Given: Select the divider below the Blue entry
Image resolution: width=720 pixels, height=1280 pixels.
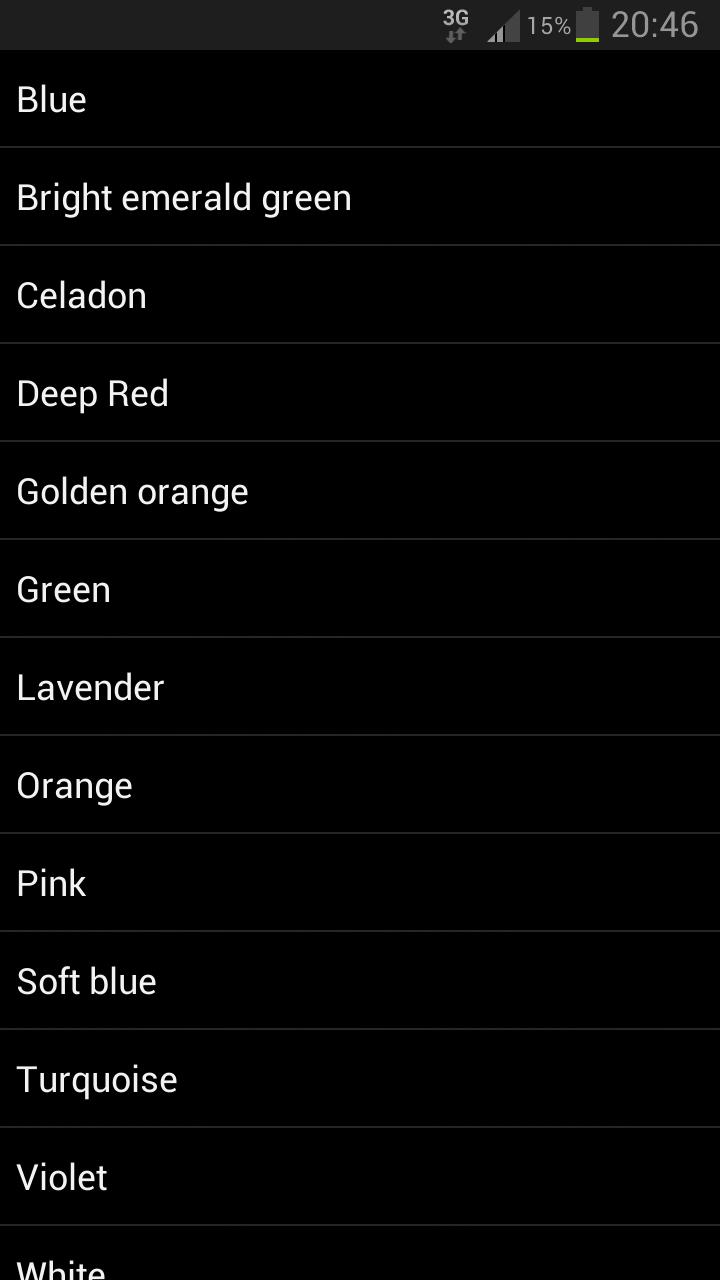Looking at the screenshot, I should pyautogui.click(x=360, y=148).
